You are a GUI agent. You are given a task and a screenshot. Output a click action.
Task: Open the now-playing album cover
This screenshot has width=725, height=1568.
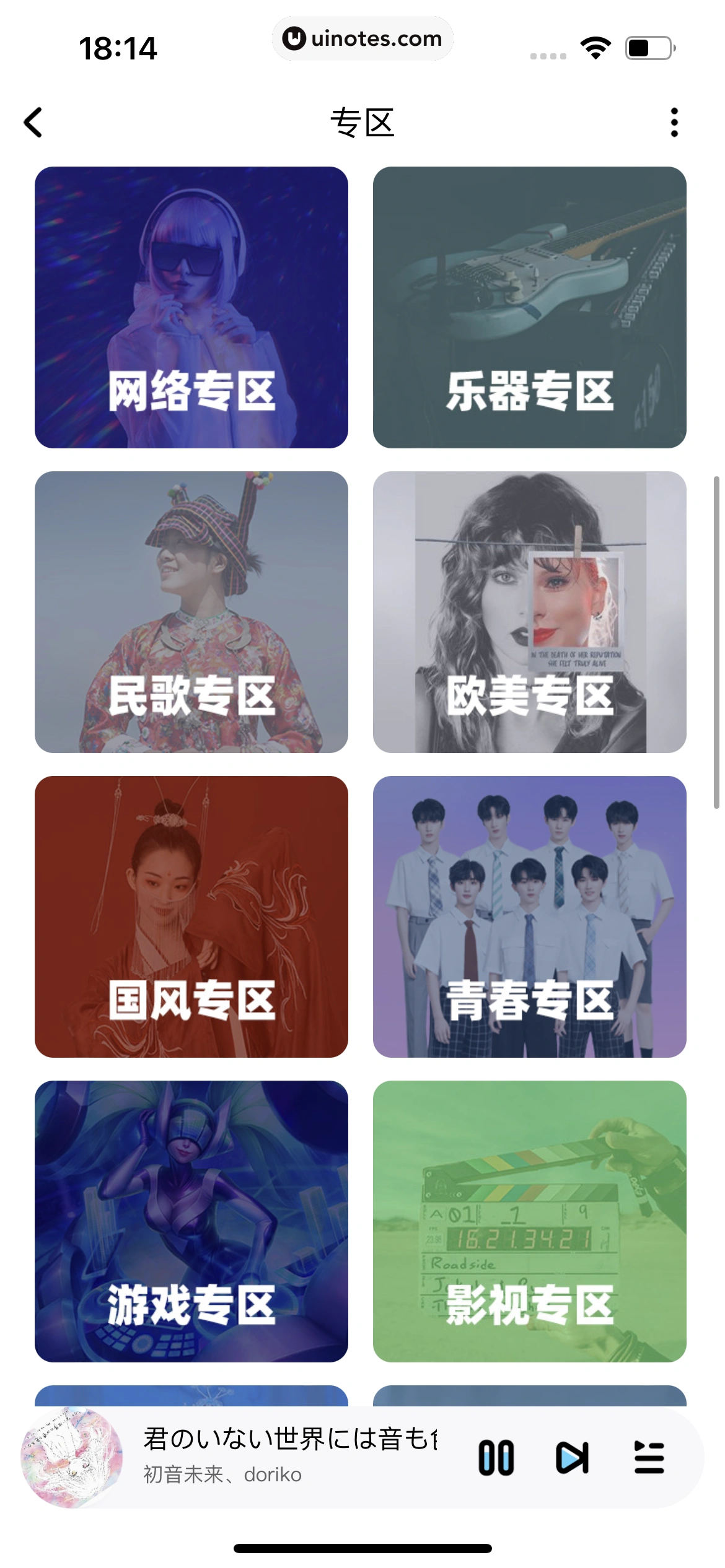72,1458
